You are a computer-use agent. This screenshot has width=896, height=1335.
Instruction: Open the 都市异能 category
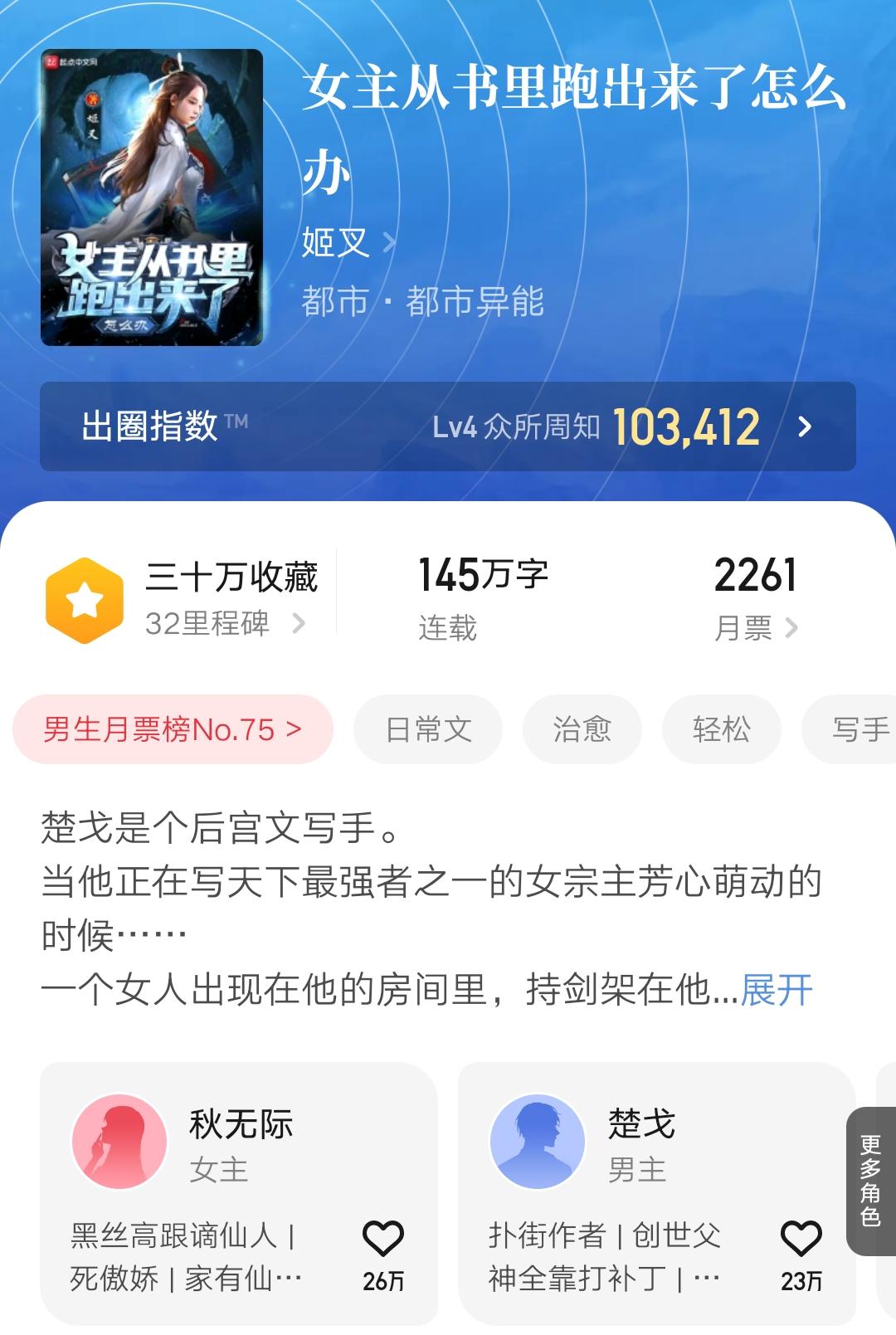[x=475, y=301]
